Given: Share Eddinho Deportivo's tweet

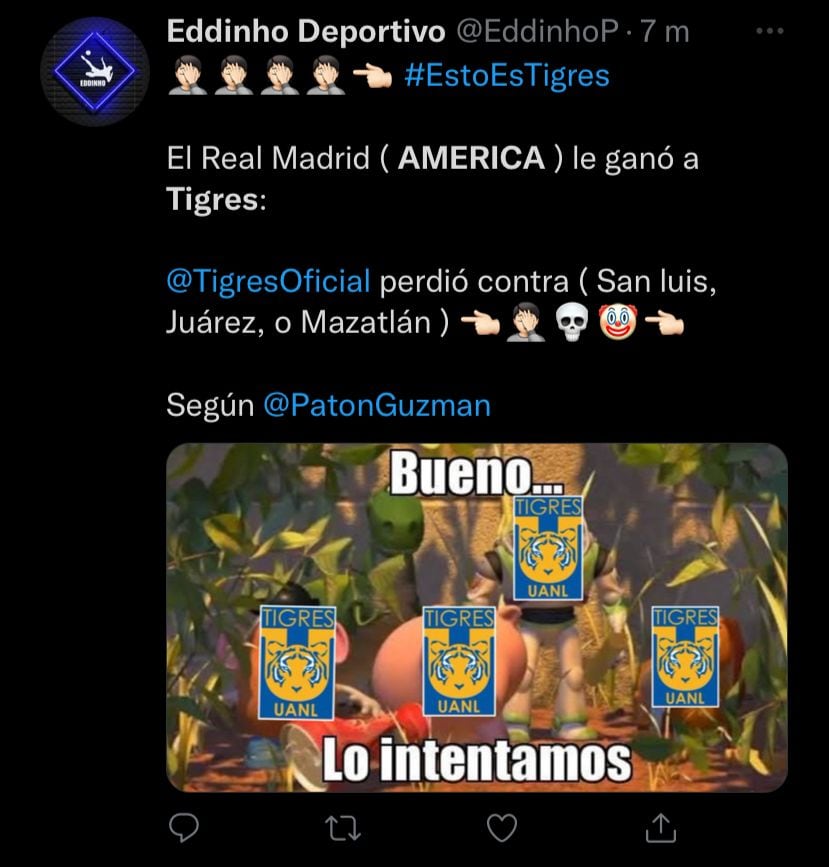Looking at the screenshot, I should point(660,826).
